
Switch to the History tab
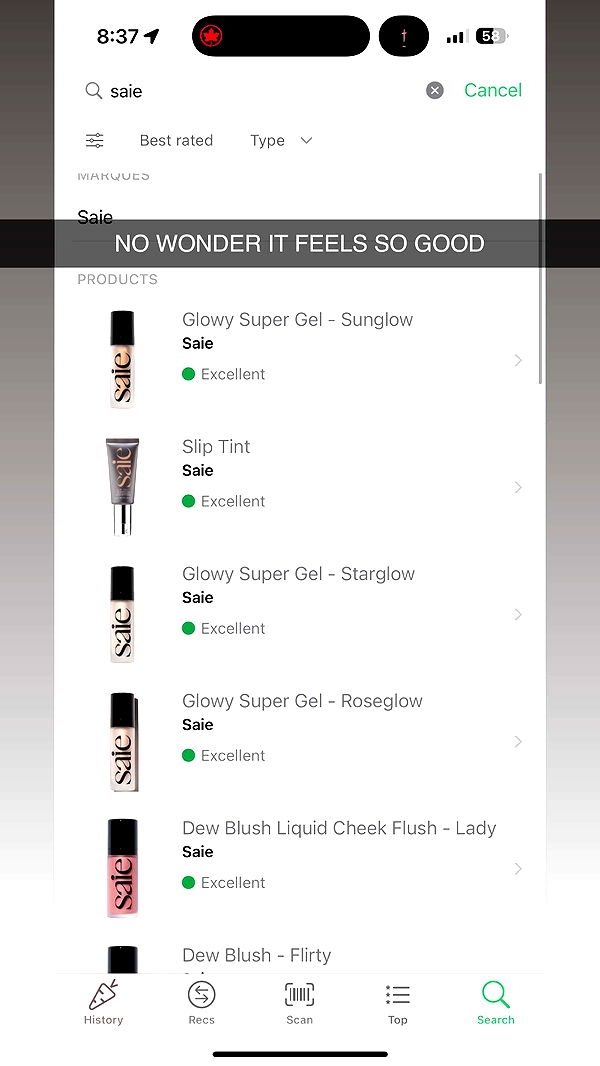click(x=103, y=1003)
